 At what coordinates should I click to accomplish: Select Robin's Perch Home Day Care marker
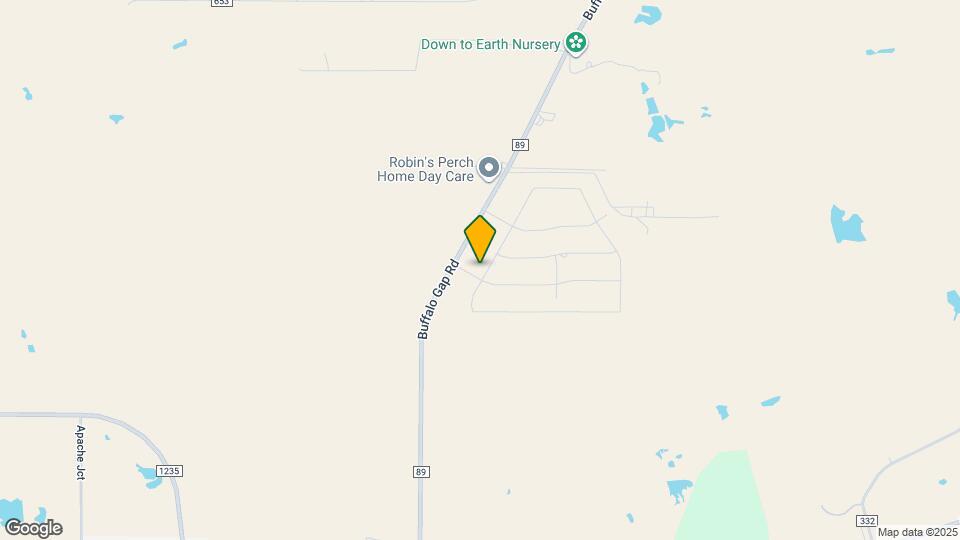click(489, 168)
